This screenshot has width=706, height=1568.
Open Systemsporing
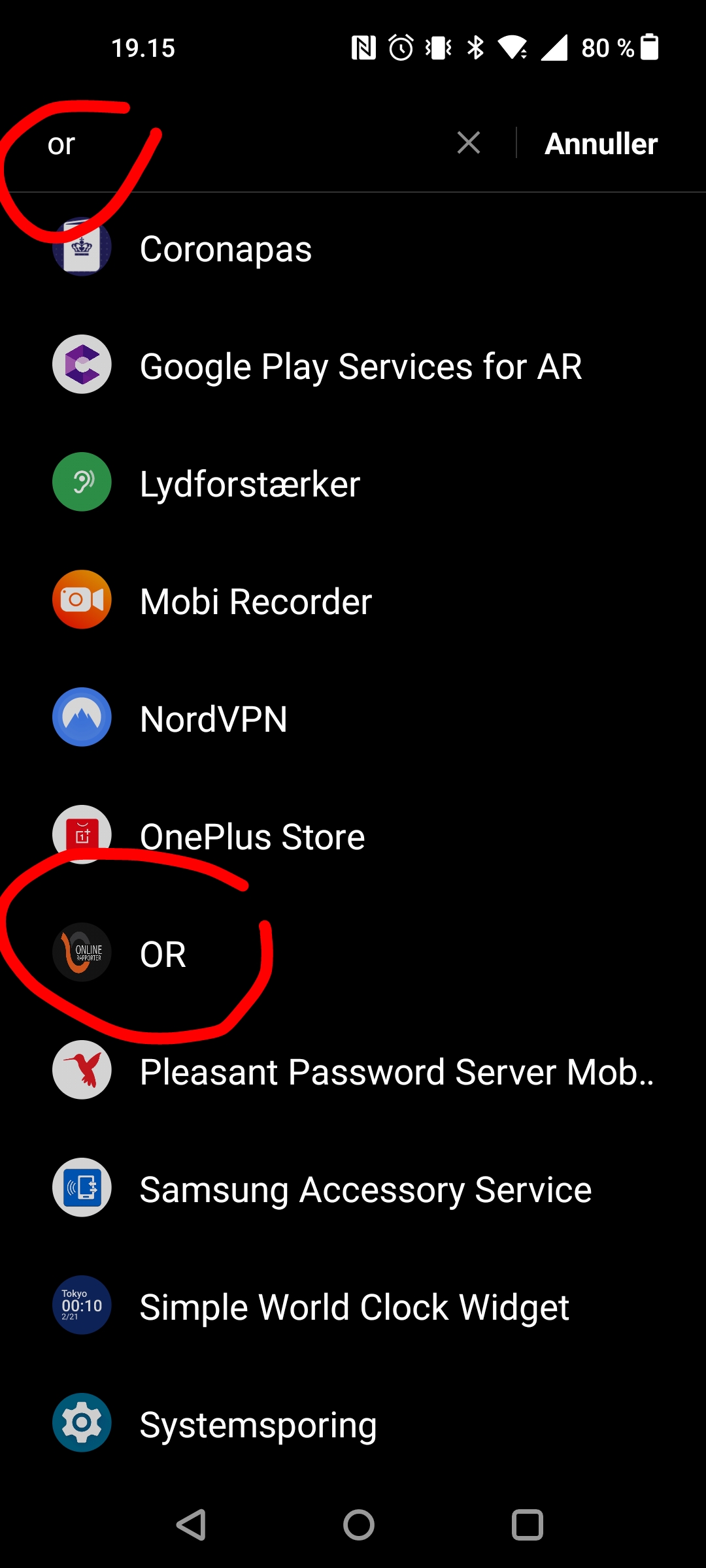point(258,1425)
